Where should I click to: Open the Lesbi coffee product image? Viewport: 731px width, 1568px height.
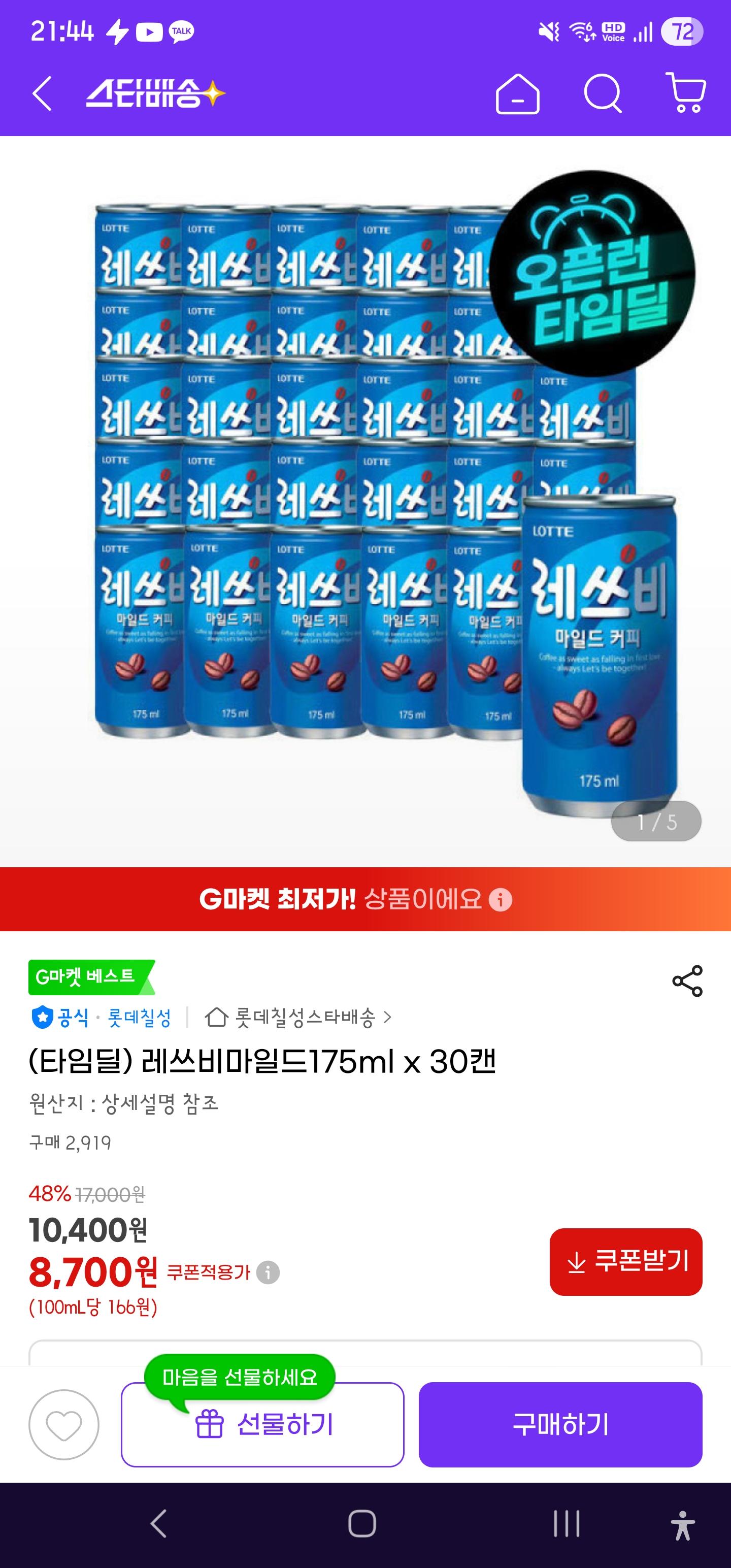(x=365, y=500)
